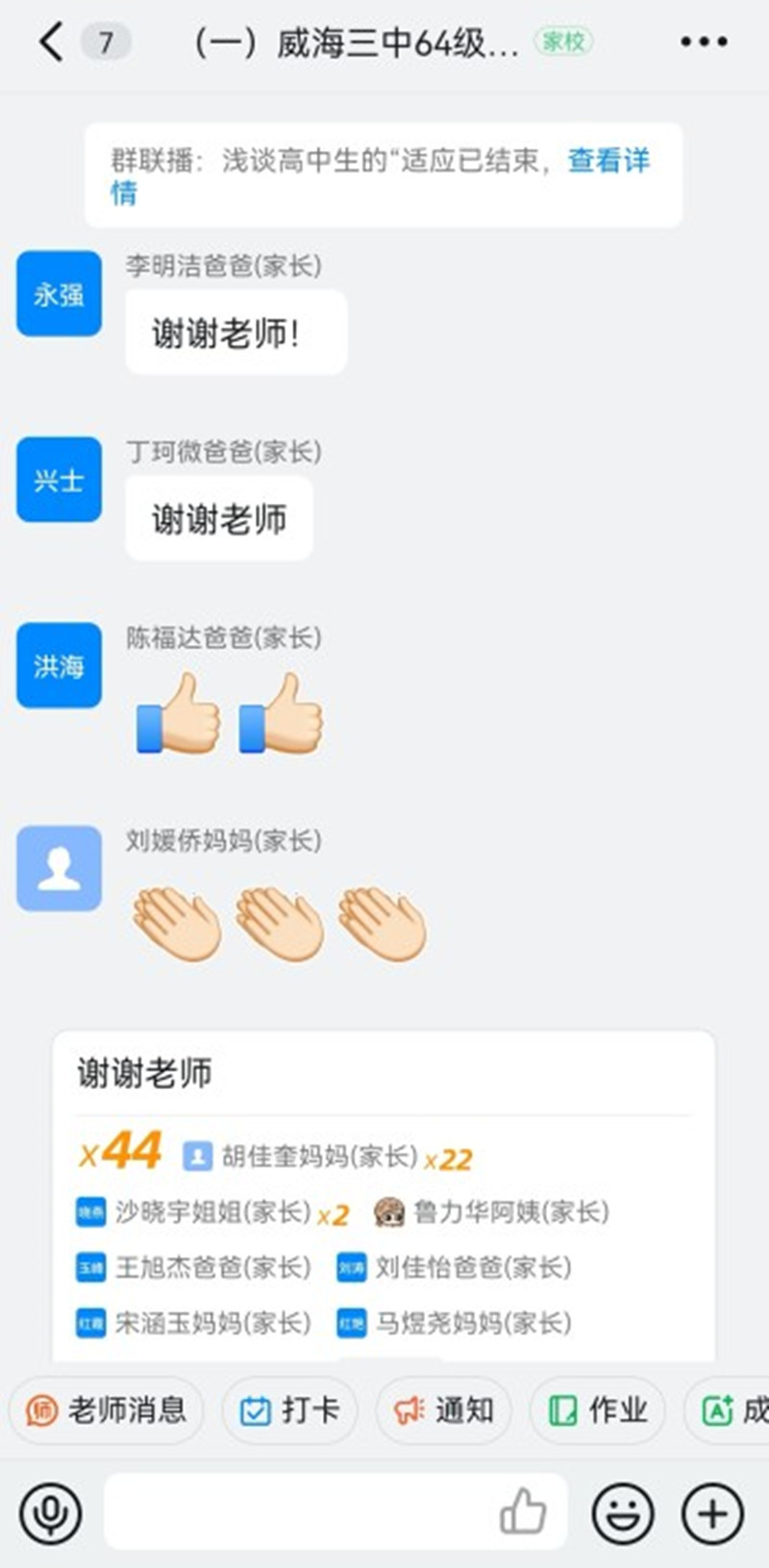
Task: Open the plus attachment menu
Action: pyautogui.click(x=712, y=1514)
